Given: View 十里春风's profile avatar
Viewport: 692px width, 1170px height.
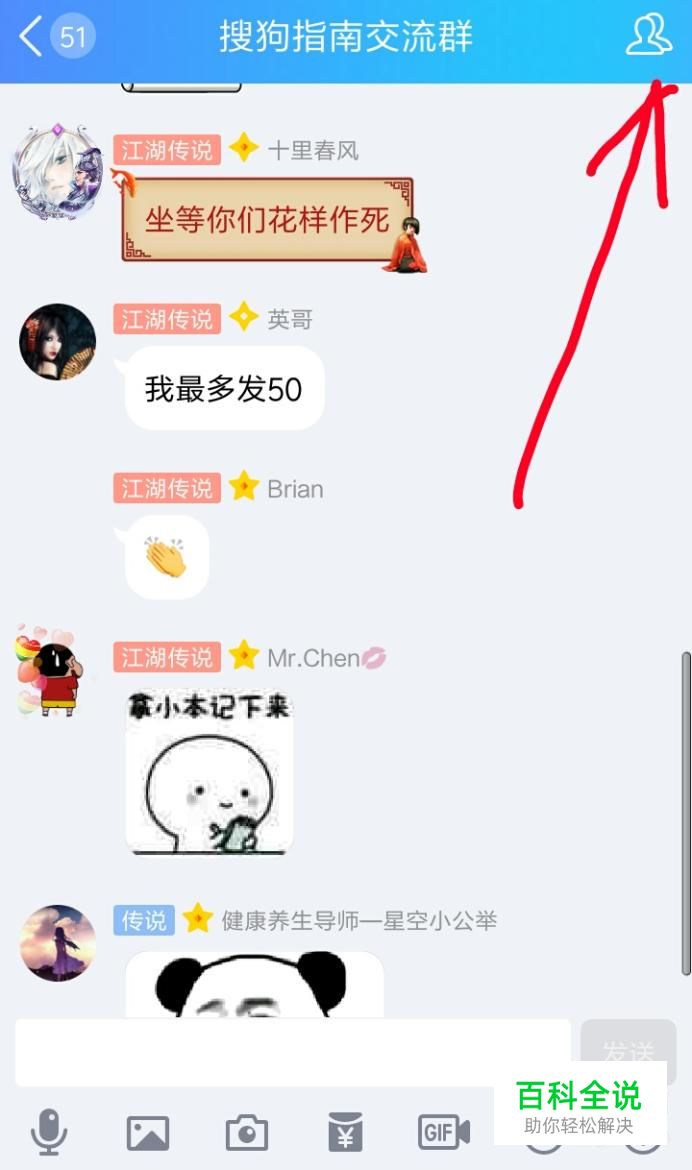Looking at the screenshot, I should (57, 172).
